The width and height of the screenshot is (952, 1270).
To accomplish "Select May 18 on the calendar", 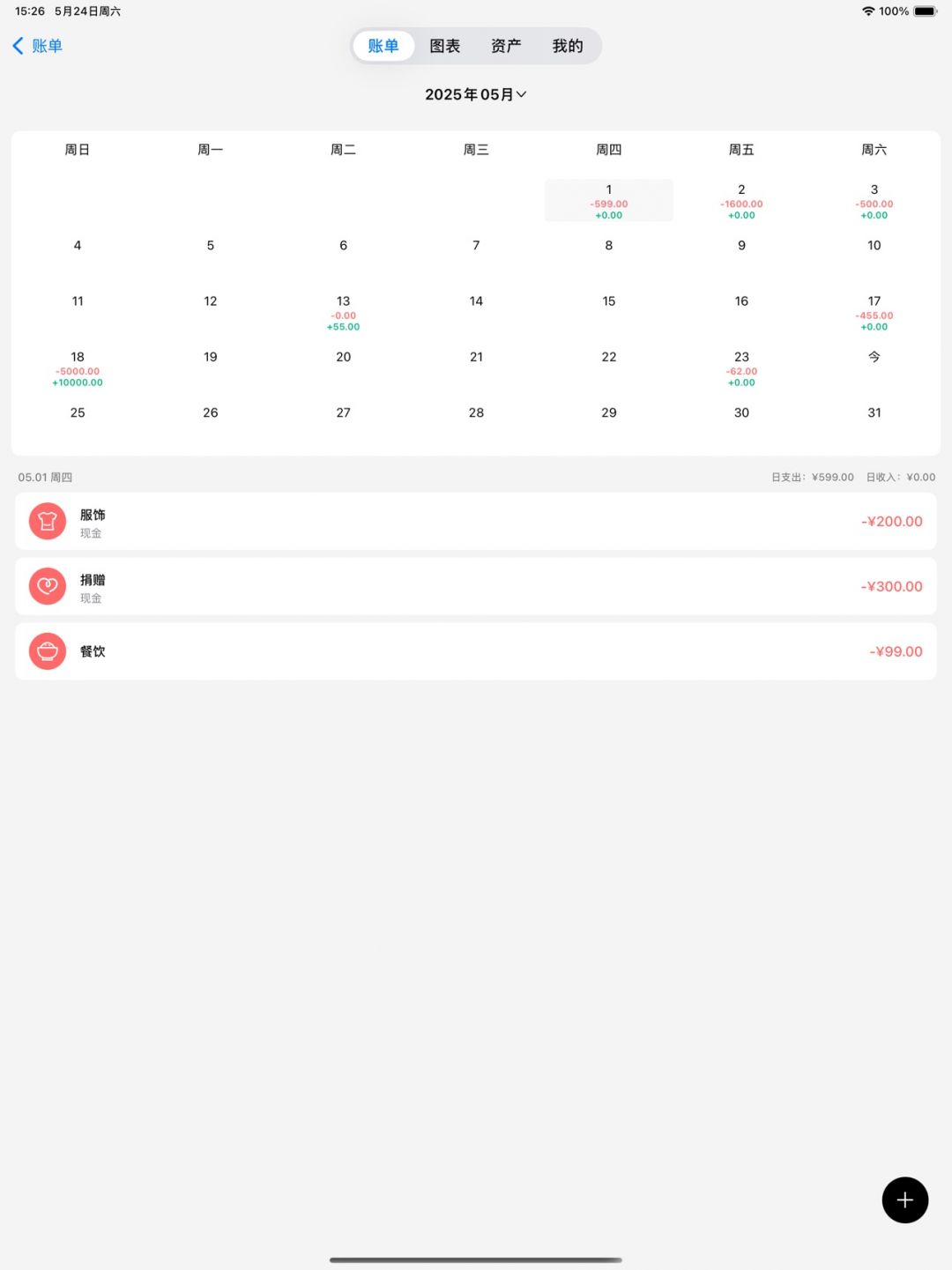I will coord(78,368).
